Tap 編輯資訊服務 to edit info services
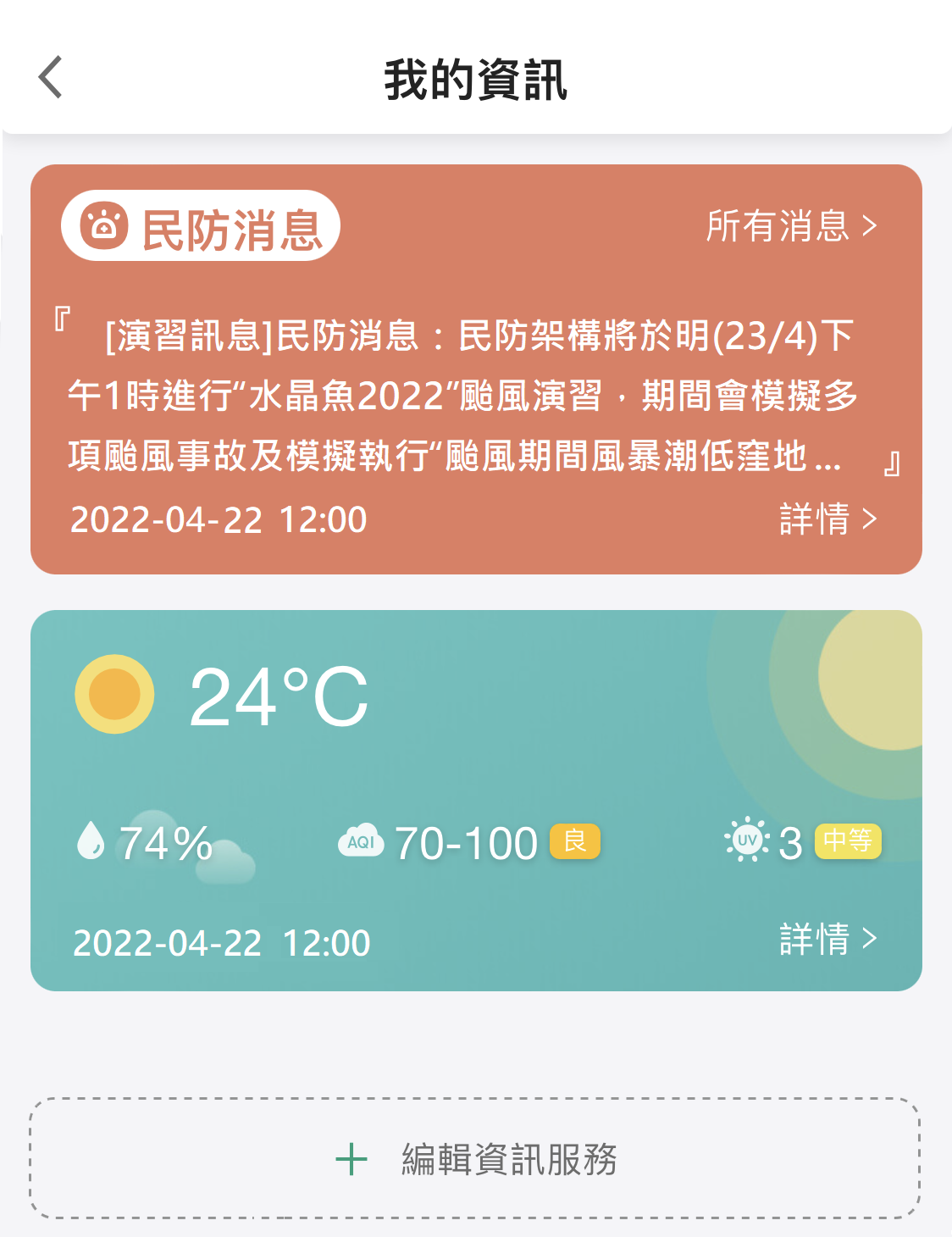 point(476,1159)
